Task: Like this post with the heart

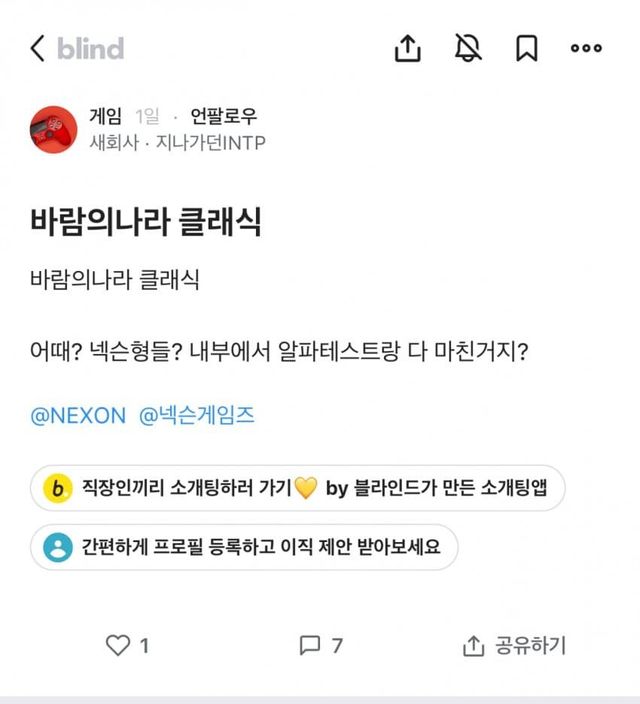Action: (119, 646)
